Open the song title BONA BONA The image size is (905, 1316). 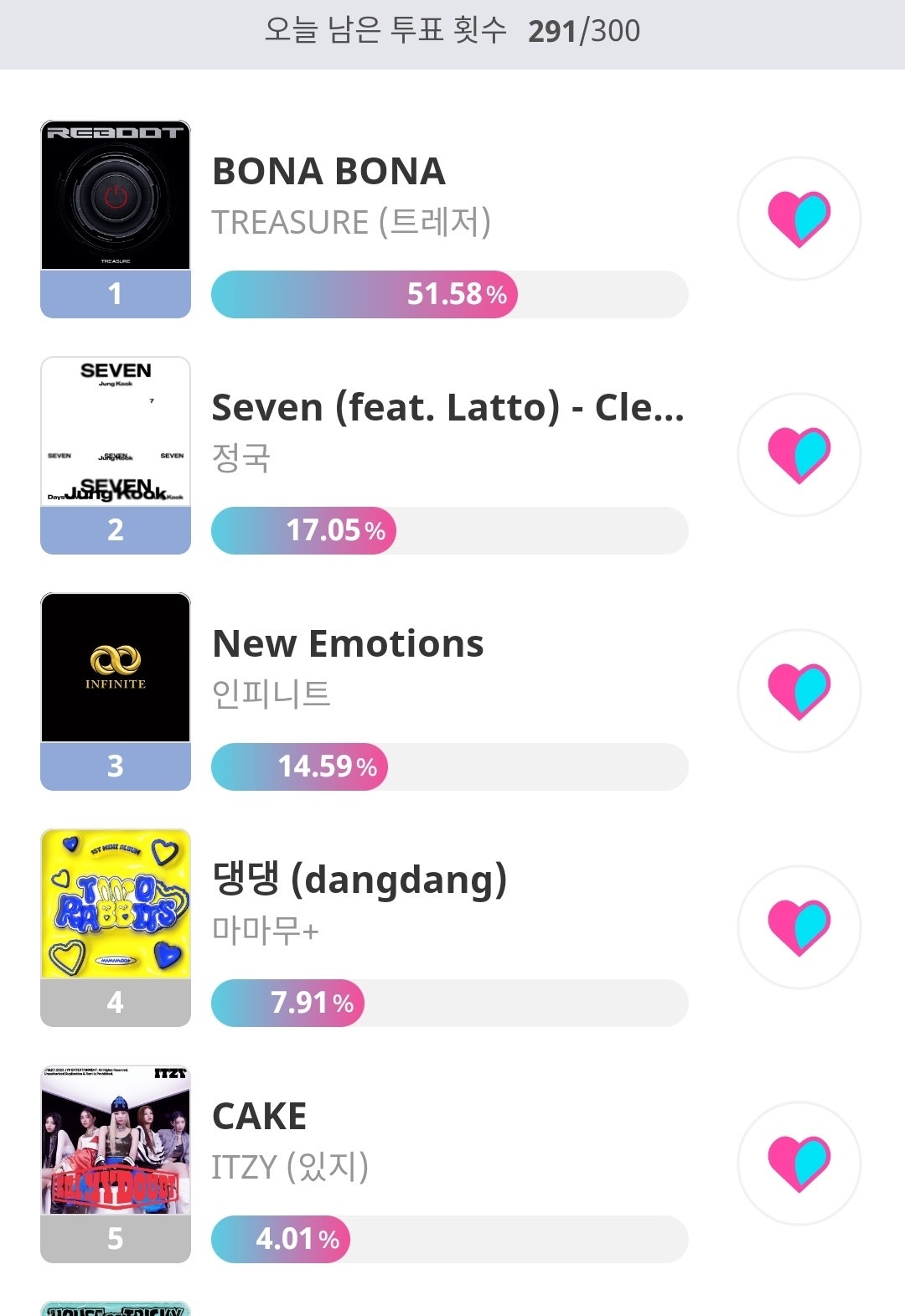(x=328, y=172)
